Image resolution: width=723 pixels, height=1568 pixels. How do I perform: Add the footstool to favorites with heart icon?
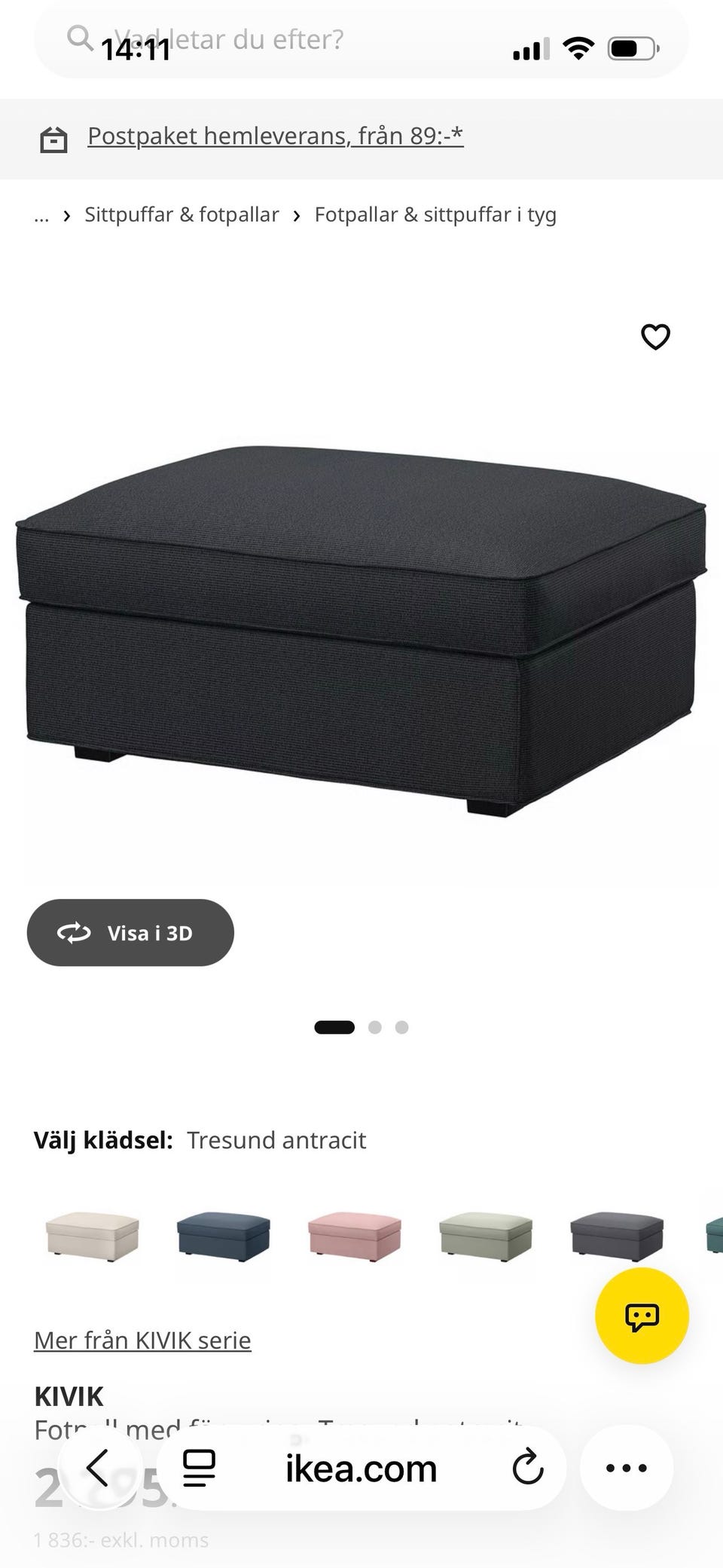pyautogui.click(x=655, y=336)
